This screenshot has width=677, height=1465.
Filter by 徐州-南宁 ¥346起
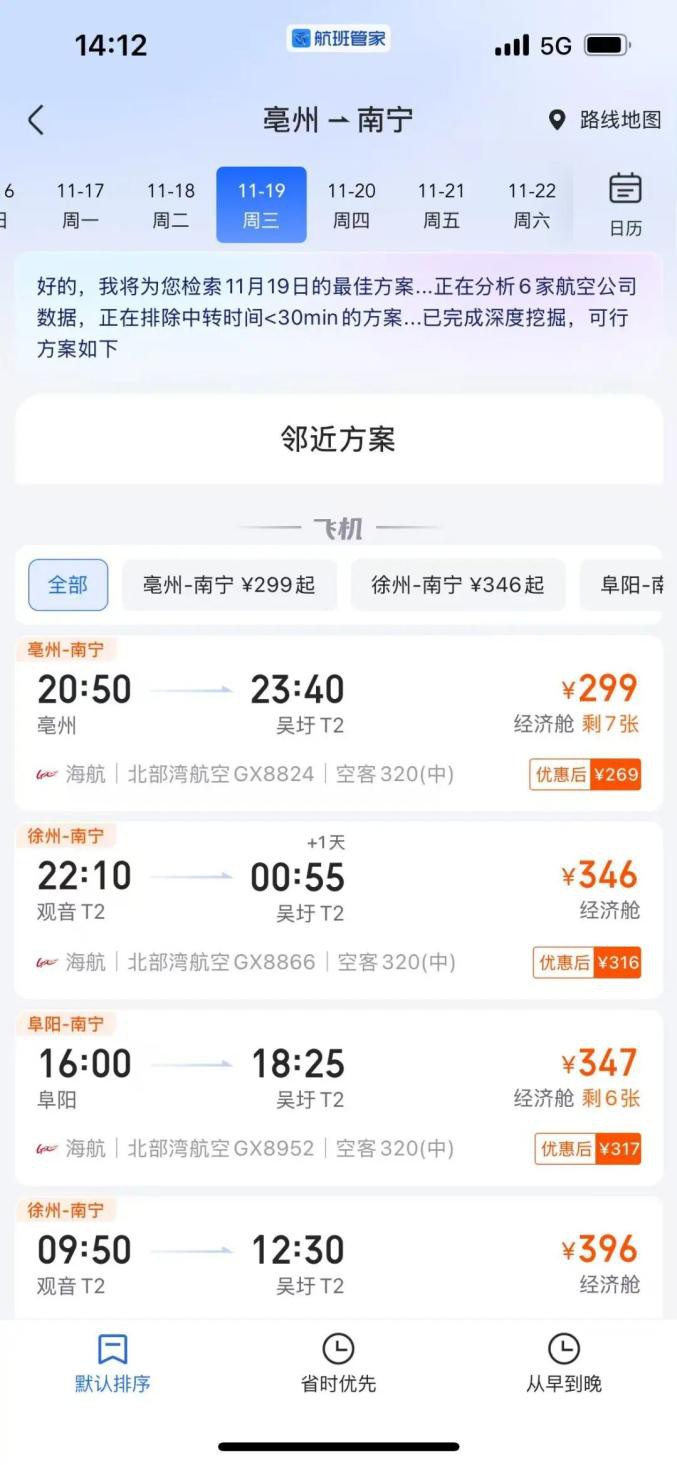point(458,585)
